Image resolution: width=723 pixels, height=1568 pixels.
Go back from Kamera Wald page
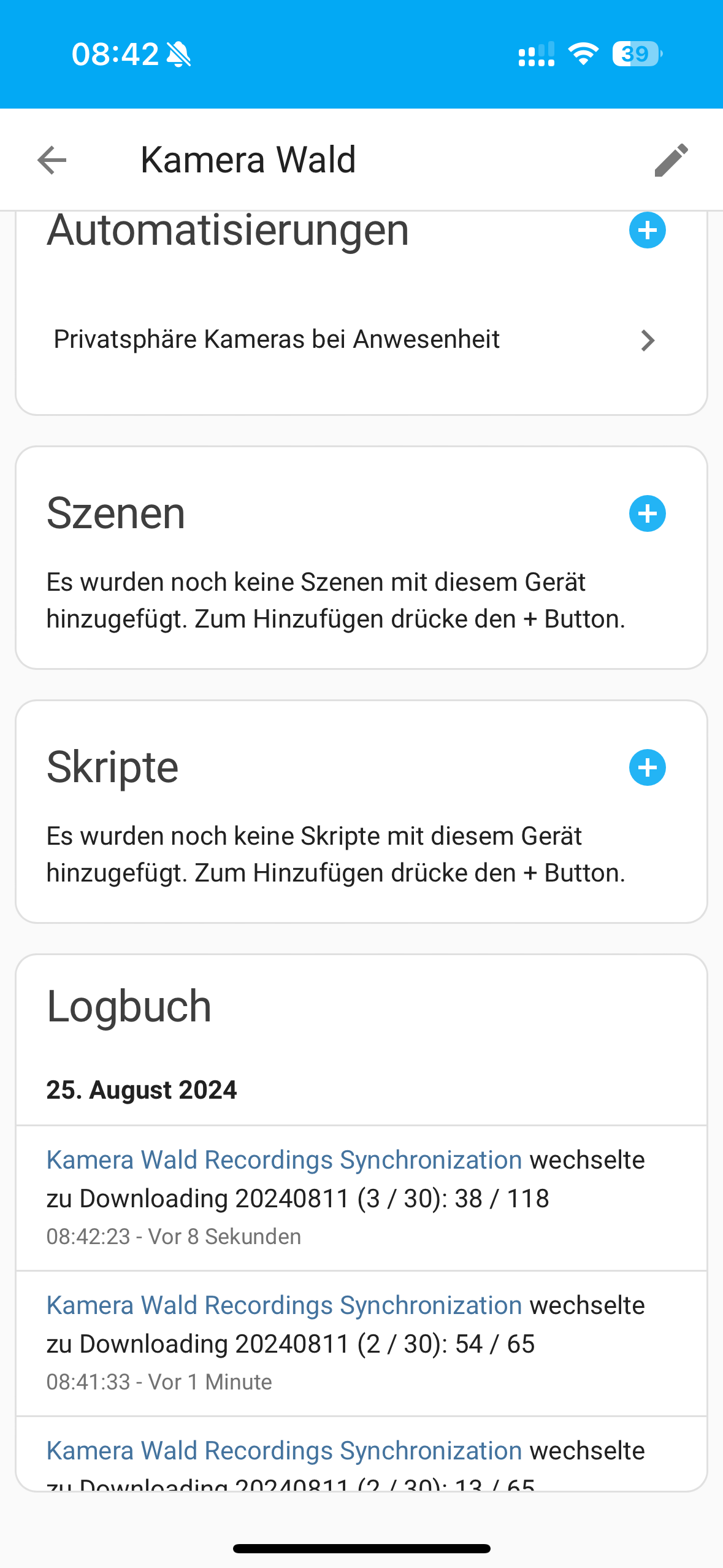pyautogui.click(x=52, y=161)
